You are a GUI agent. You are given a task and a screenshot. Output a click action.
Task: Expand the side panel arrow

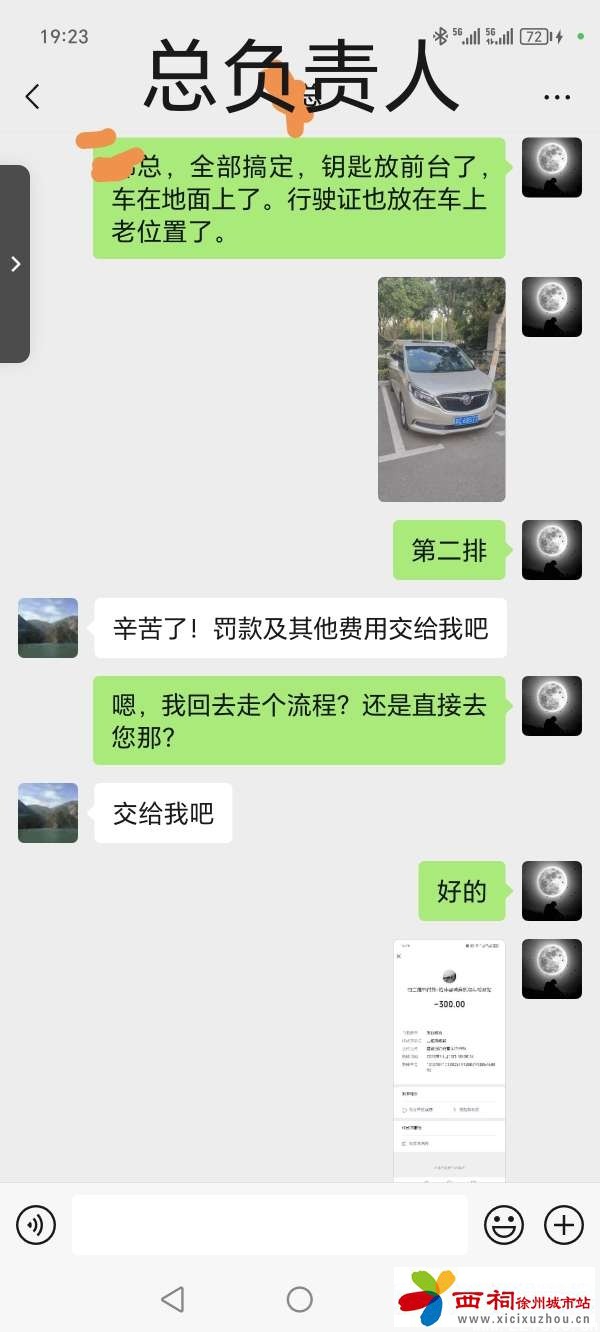pos(15,264)
